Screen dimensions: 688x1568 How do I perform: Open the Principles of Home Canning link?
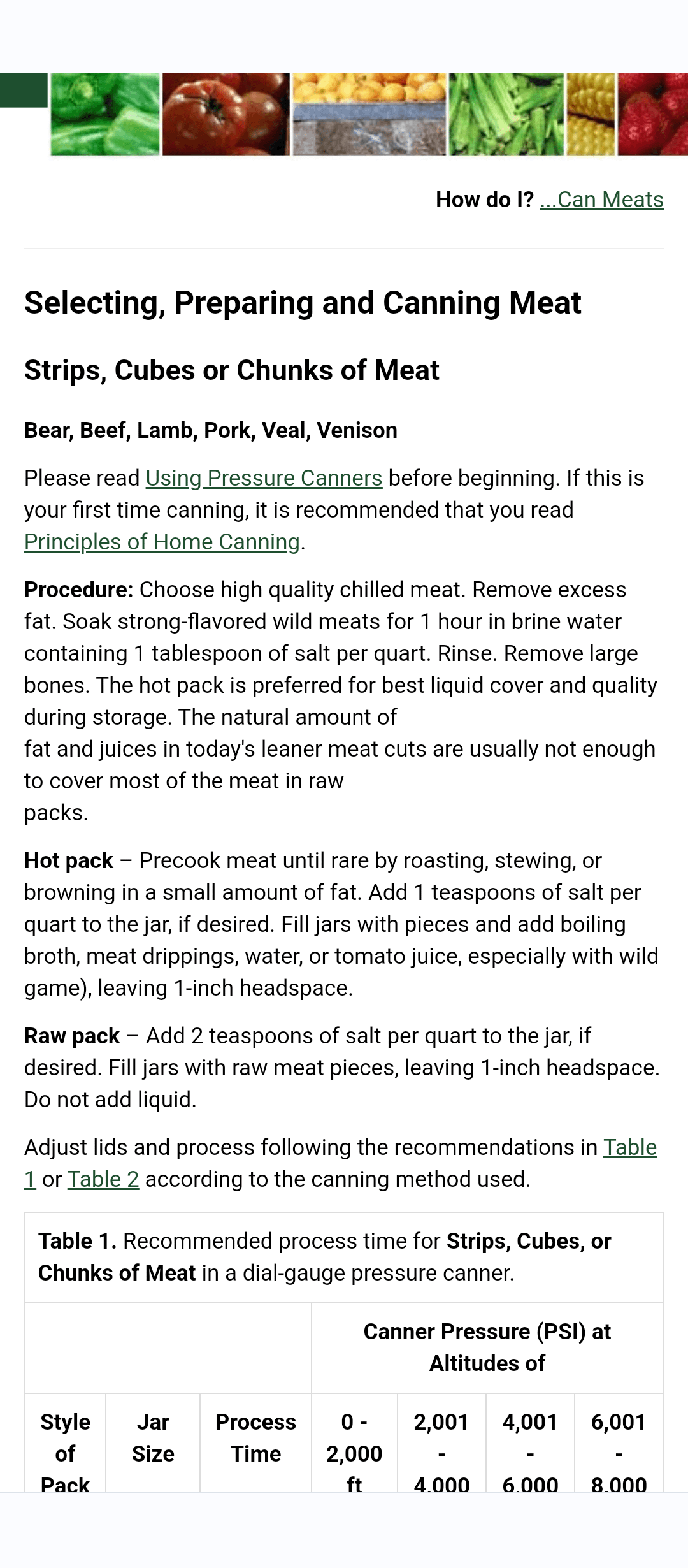(162, 542)
